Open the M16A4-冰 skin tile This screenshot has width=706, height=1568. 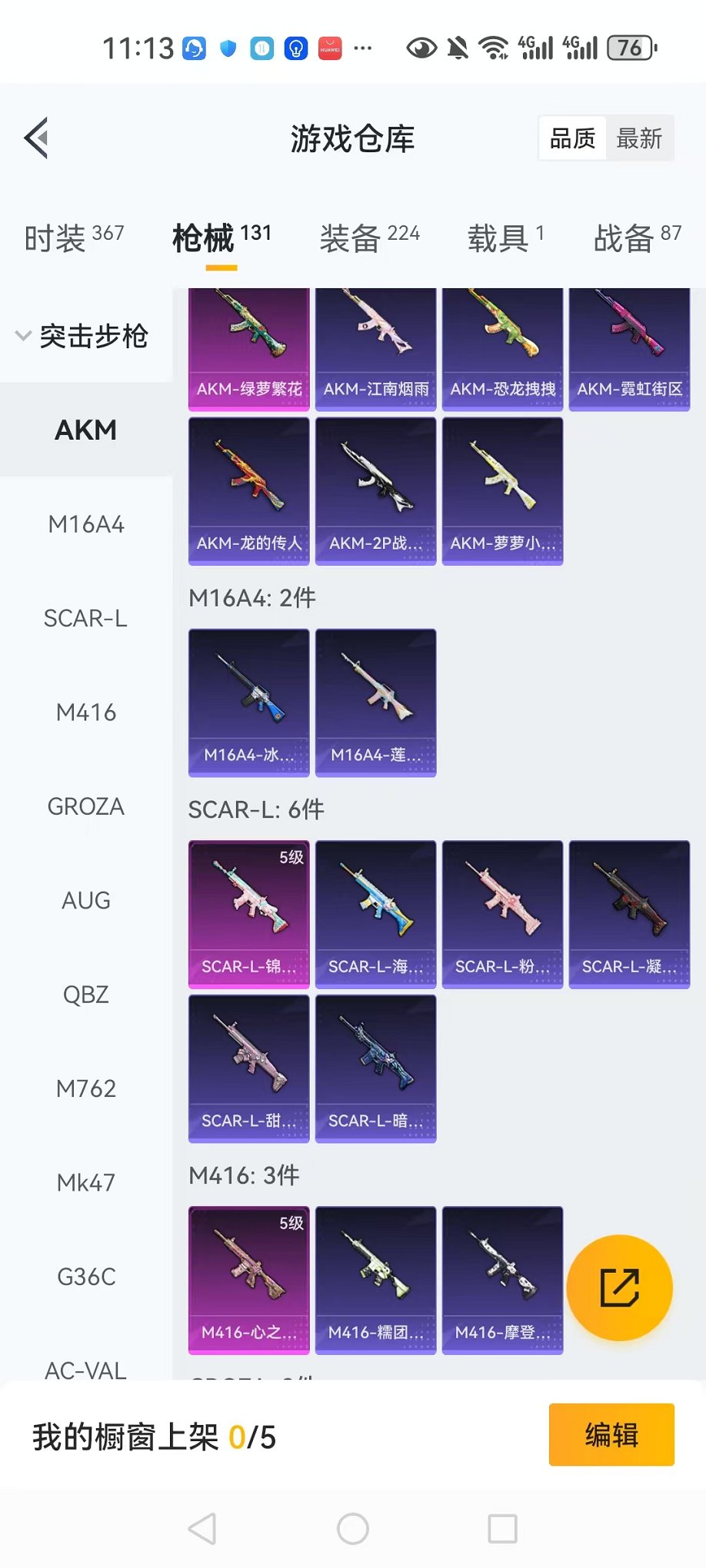click(x=249, y=703)
